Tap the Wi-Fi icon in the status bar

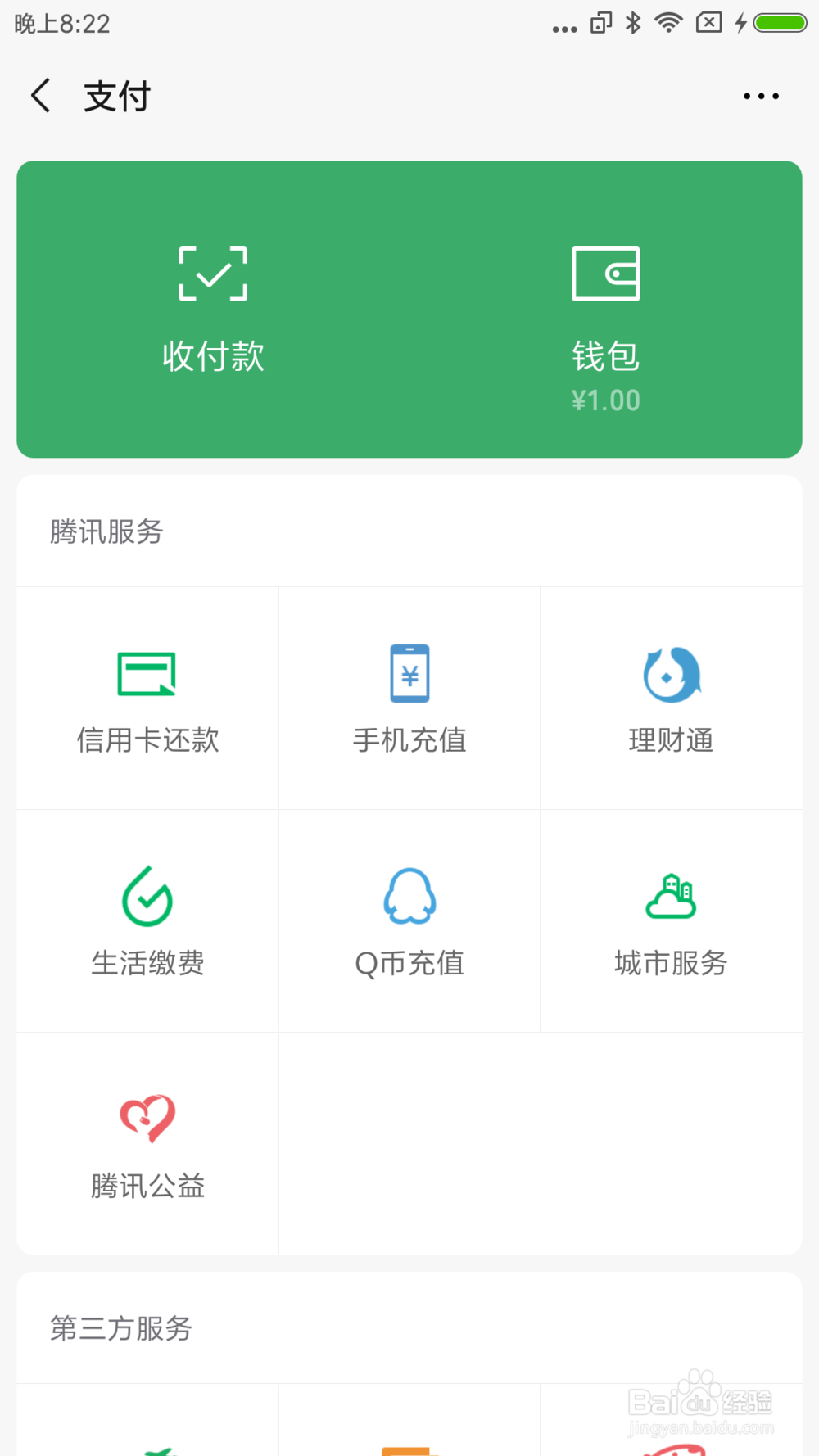pyautogui.click(x=667, y=22)
